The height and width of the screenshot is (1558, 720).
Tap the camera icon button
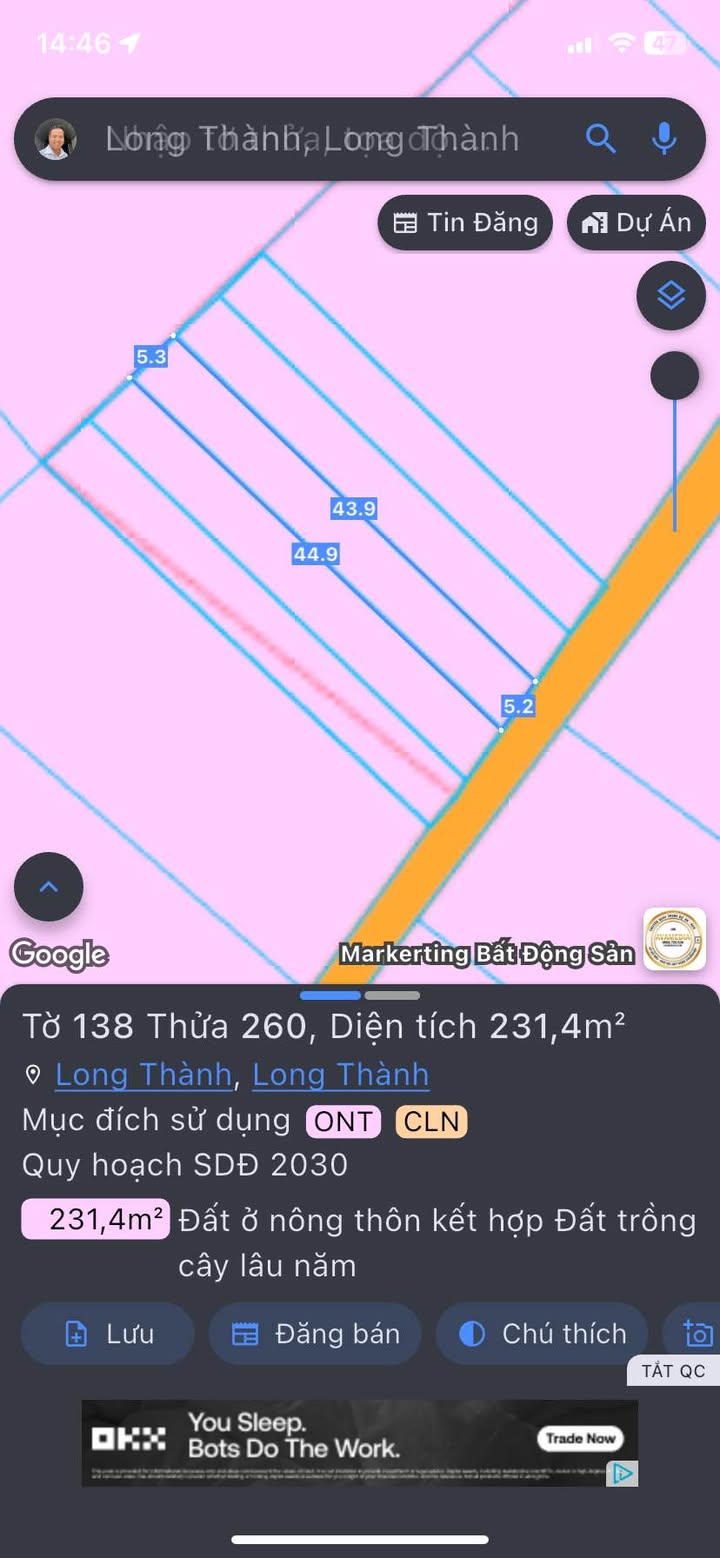coord(697,1333)
